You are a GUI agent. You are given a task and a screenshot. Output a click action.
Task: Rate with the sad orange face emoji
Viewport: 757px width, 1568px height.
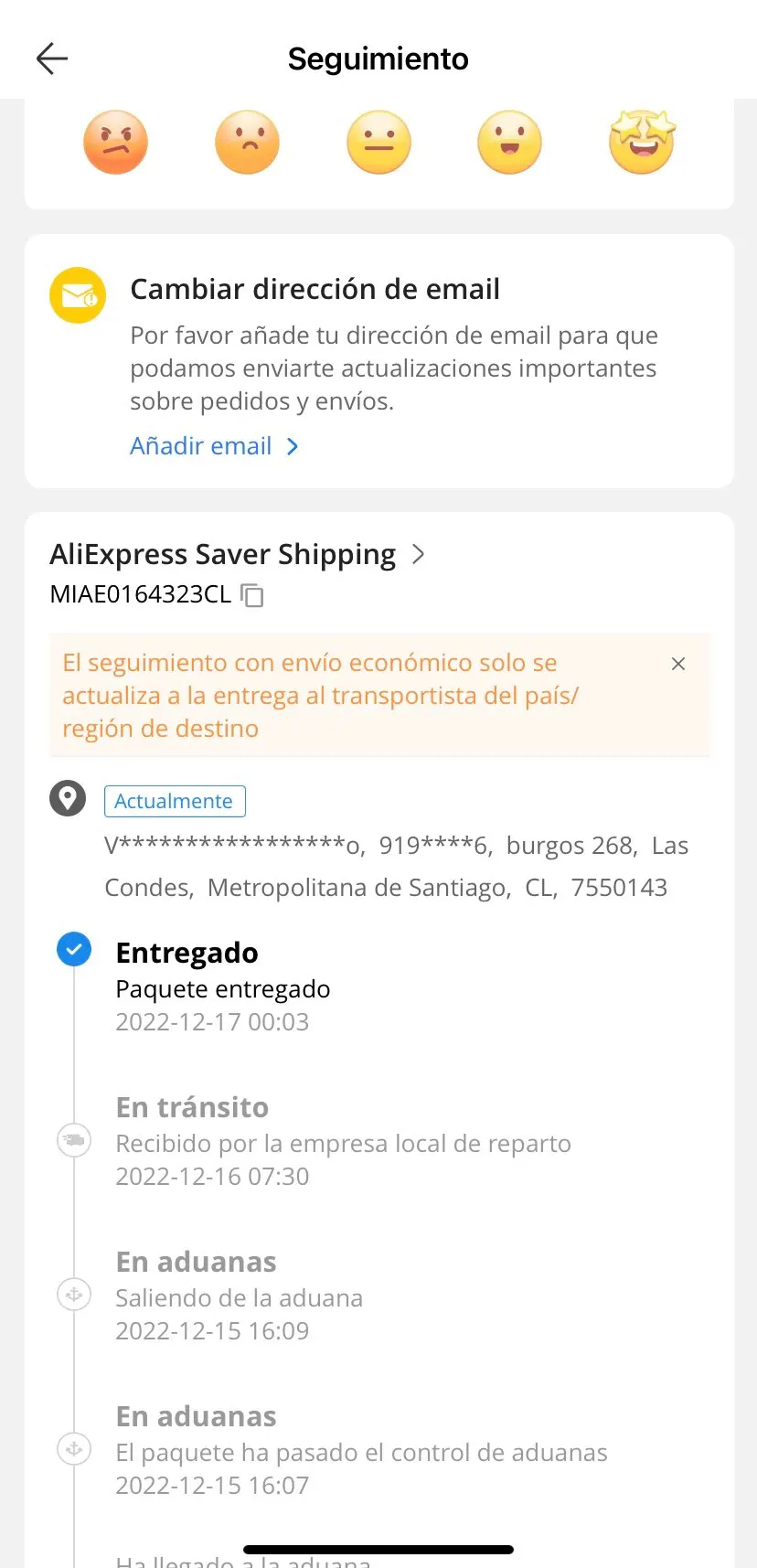click(x=247, y=143)
